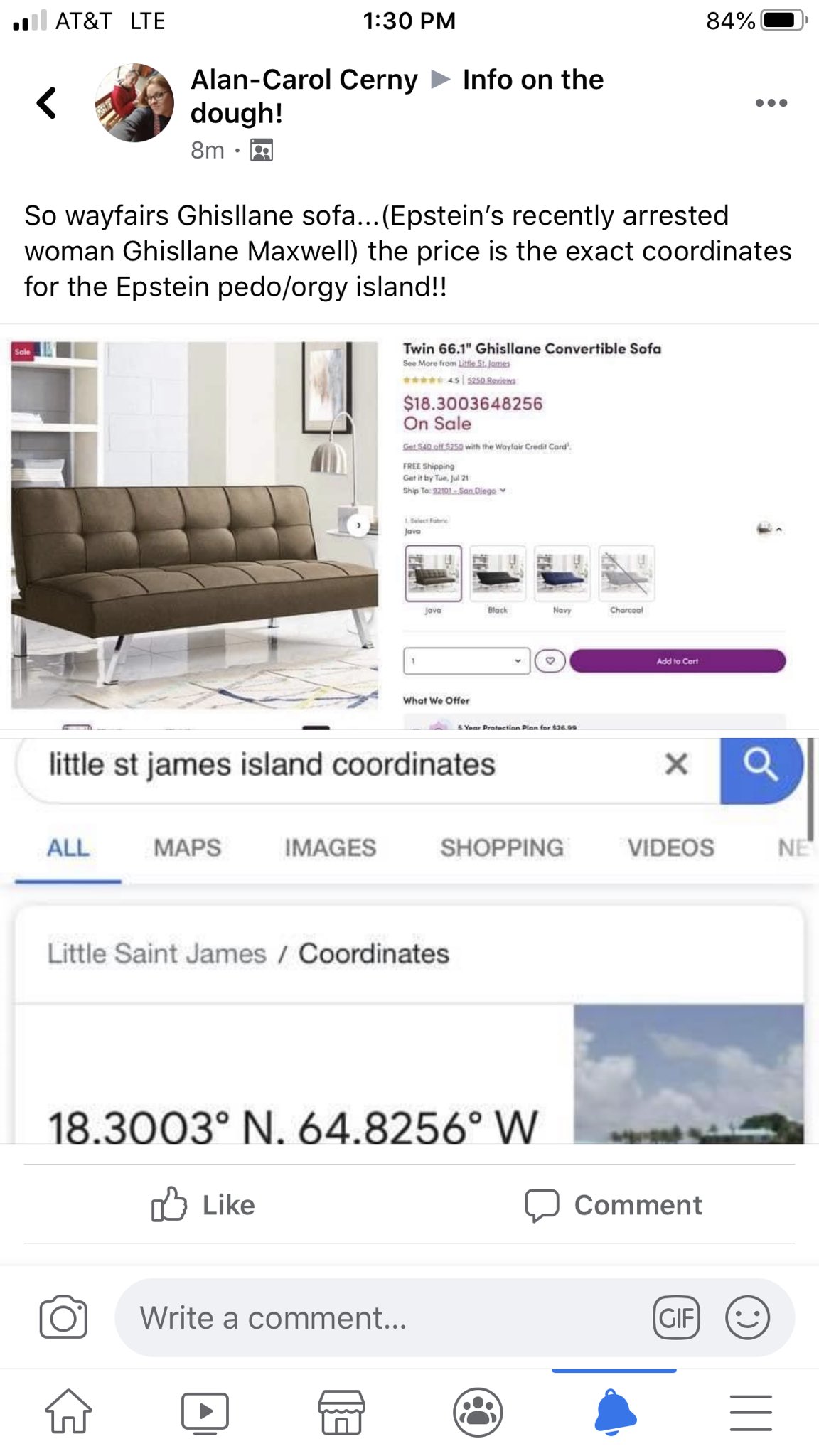
Task: Open Alan-Carol Cerny's profile picture
Action: [134, 103]
